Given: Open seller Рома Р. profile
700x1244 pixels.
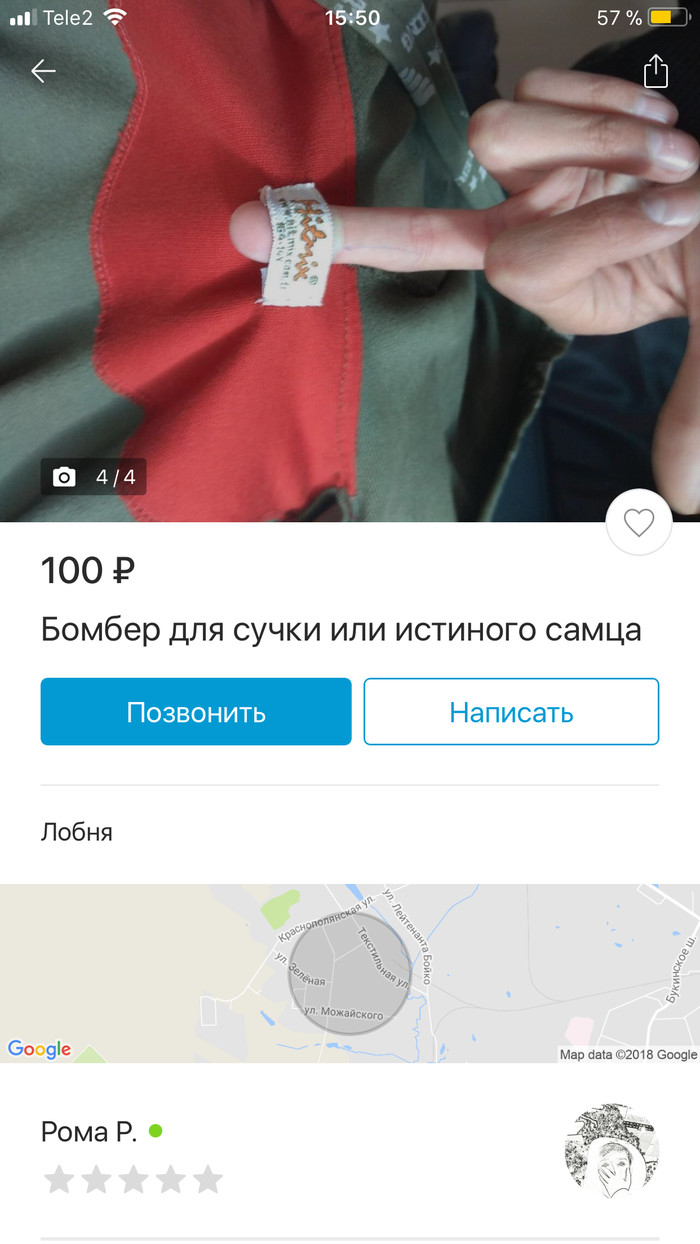Looking at the screenshot, I should coord(88,1132).
